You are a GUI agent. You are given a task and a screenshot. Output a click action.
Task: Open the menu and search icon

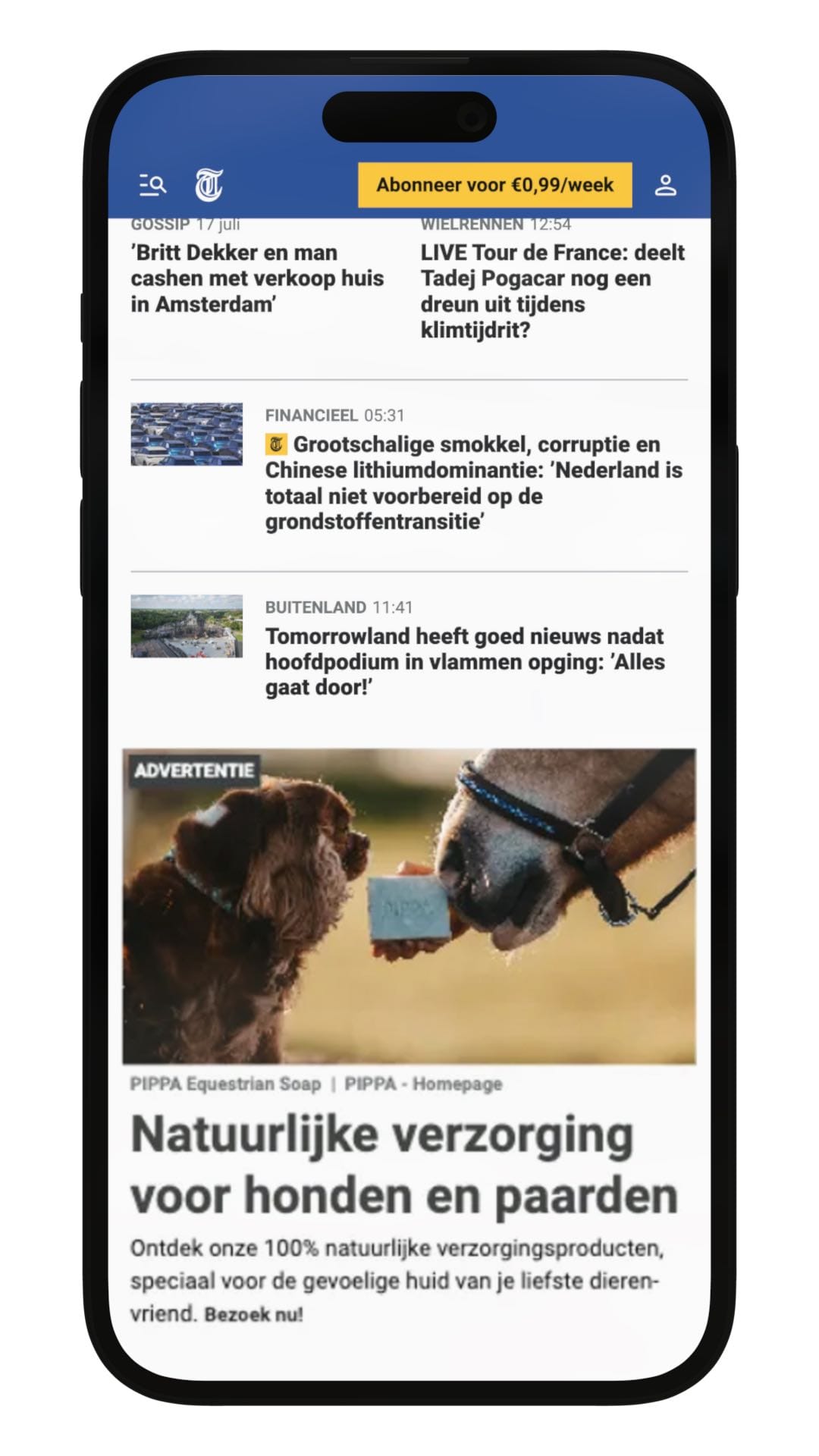[152, 185]
